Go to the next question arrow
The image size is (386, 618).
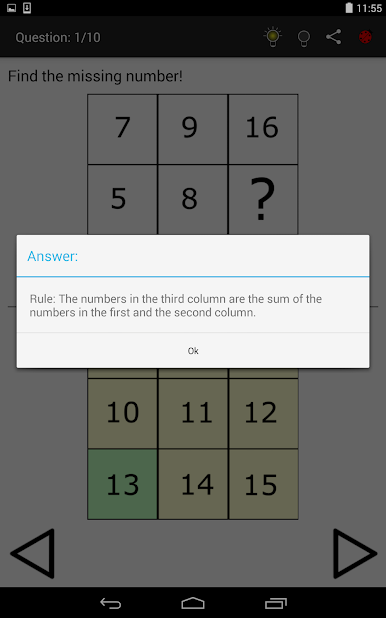pyautogui.click(x=354, y=553)
